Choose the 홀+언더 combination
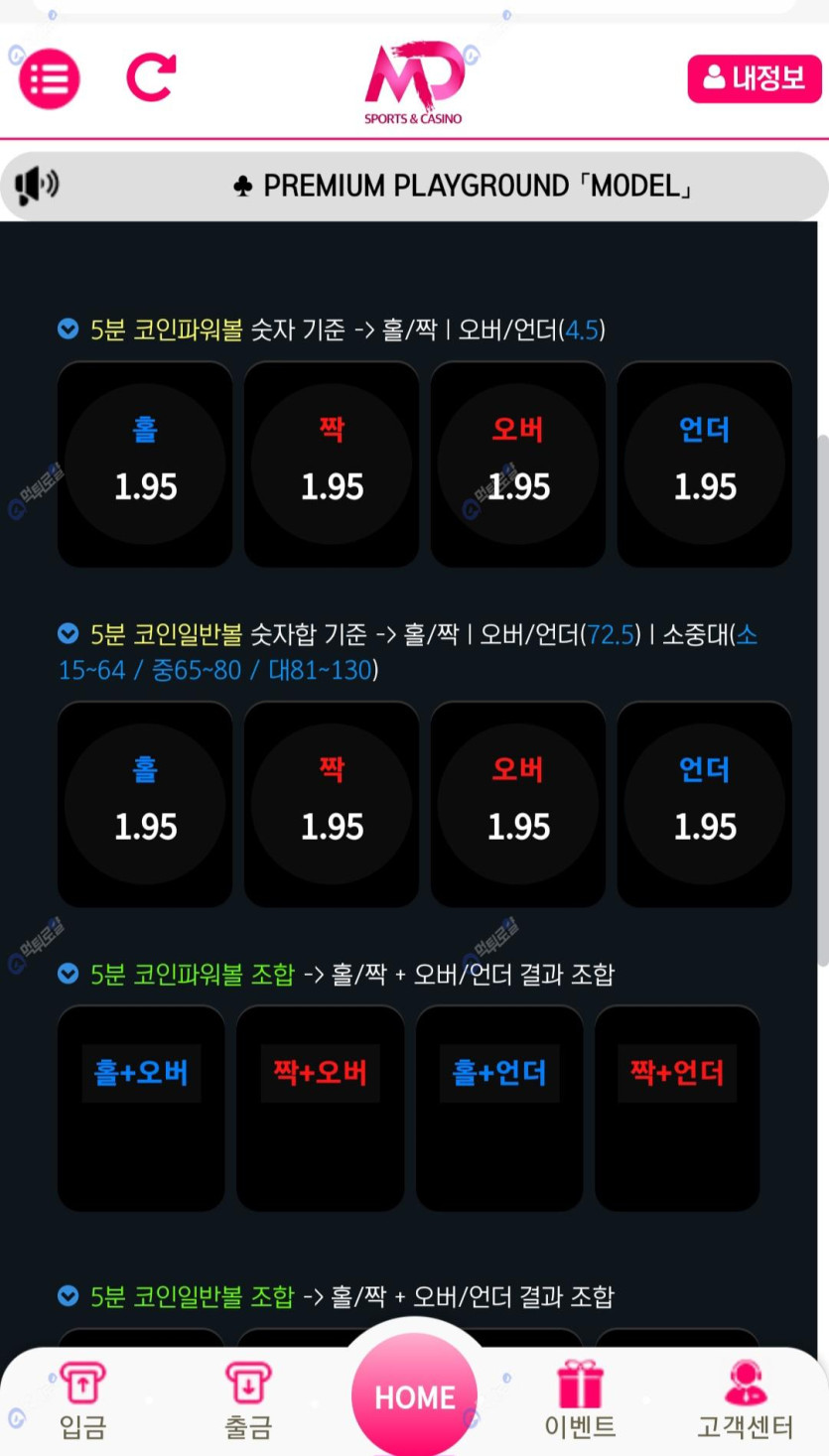The width and height of the screenshot is (829, 1456). (499, 1107)
